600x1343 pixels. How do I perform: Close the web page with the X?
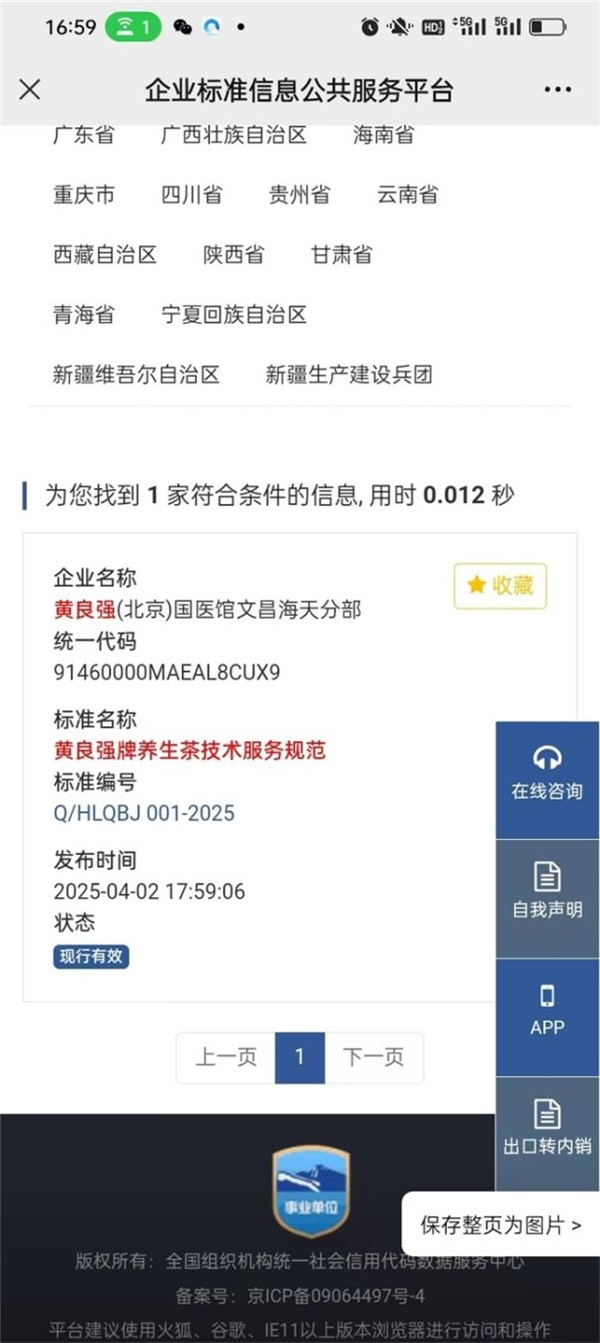click(x=30, y=90)
